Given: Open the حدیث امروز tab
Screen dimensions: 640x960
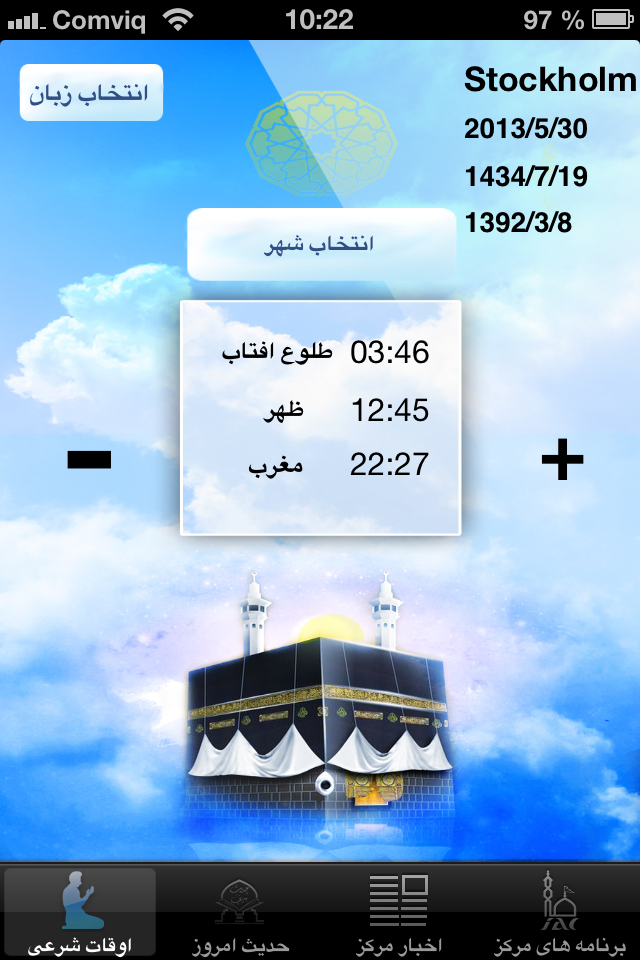Looking at the screenshot, I should [240, 911].
